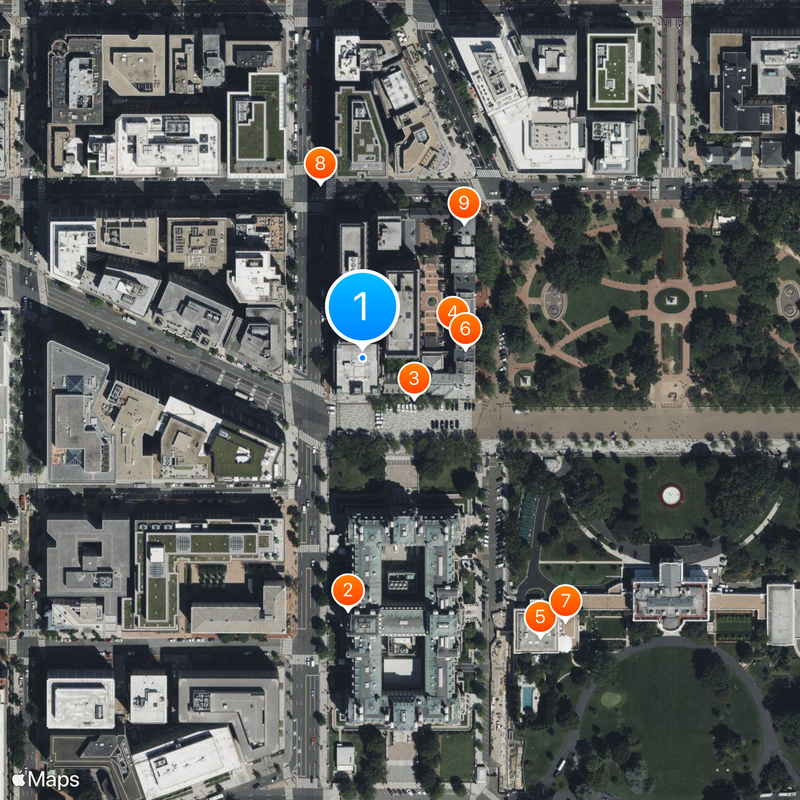Open map pin number 8
Screen dimensions: 800x800
(x=319, y=163)
